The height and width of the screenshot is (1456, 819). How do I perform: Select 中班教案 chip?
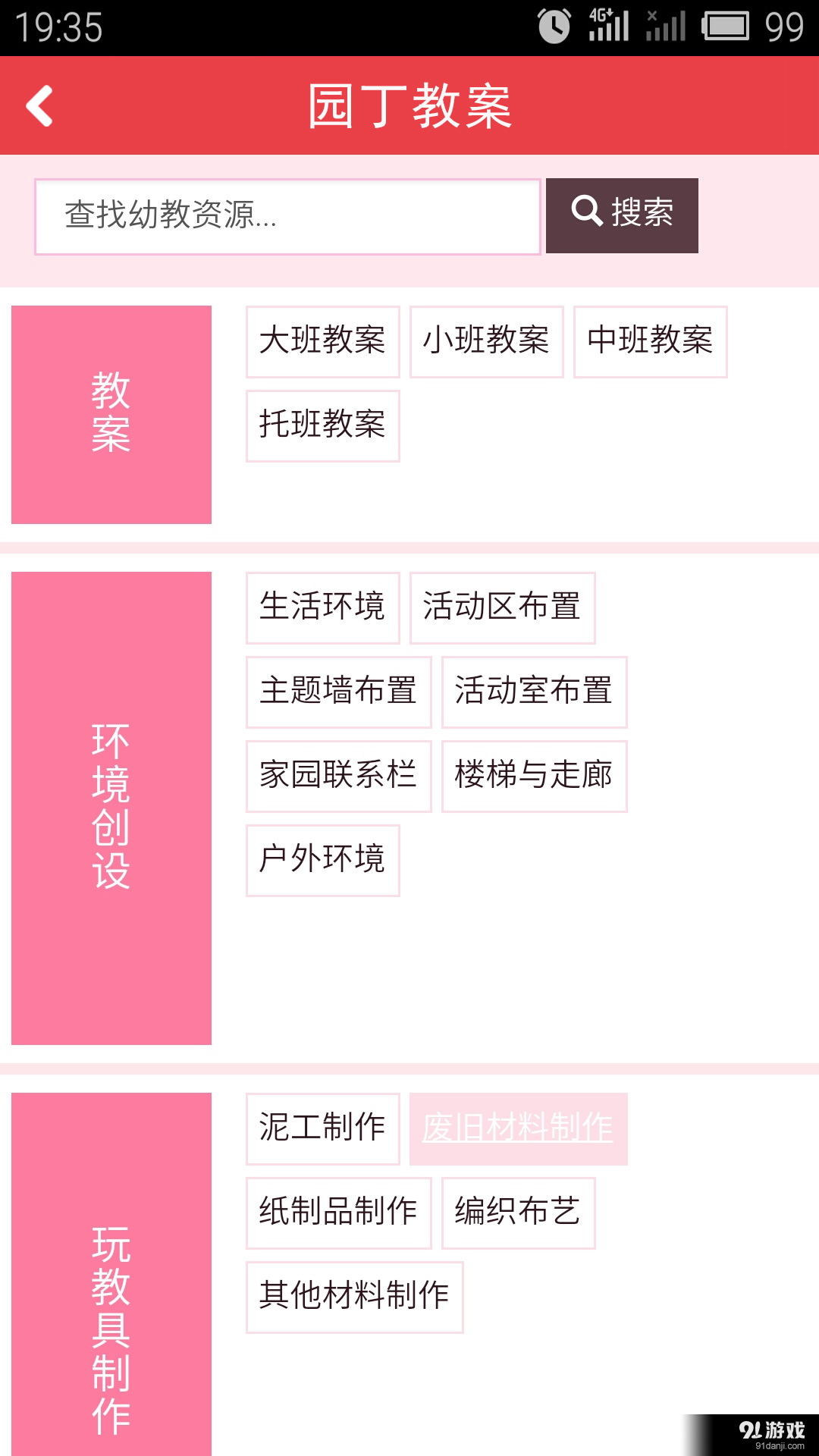pyautogui.click(x=650, y=341)
